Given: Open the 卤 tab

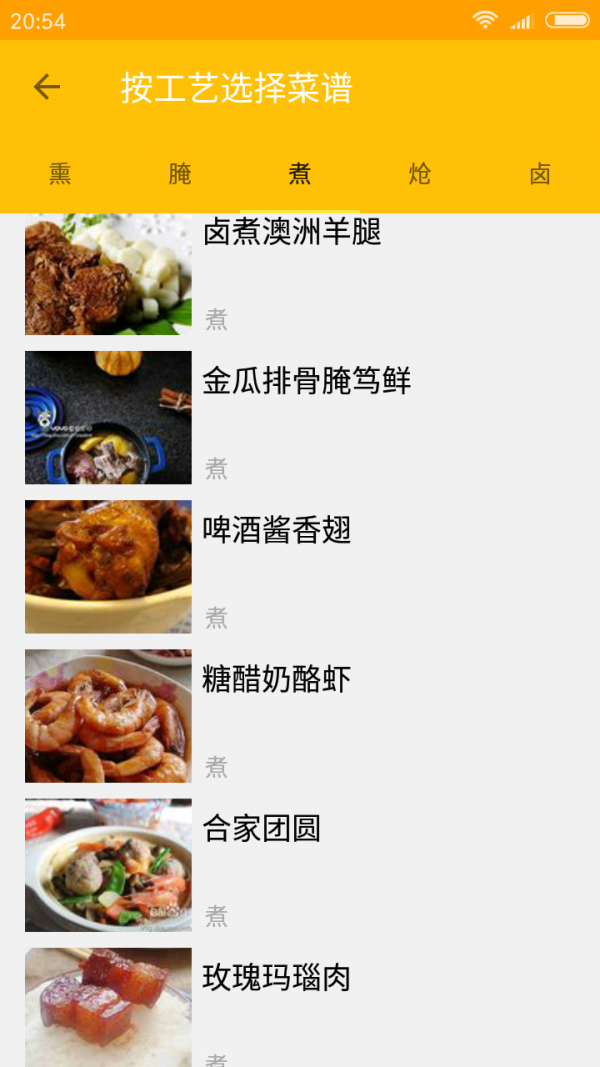Looking at the screenshot, I should pos(540,175).
